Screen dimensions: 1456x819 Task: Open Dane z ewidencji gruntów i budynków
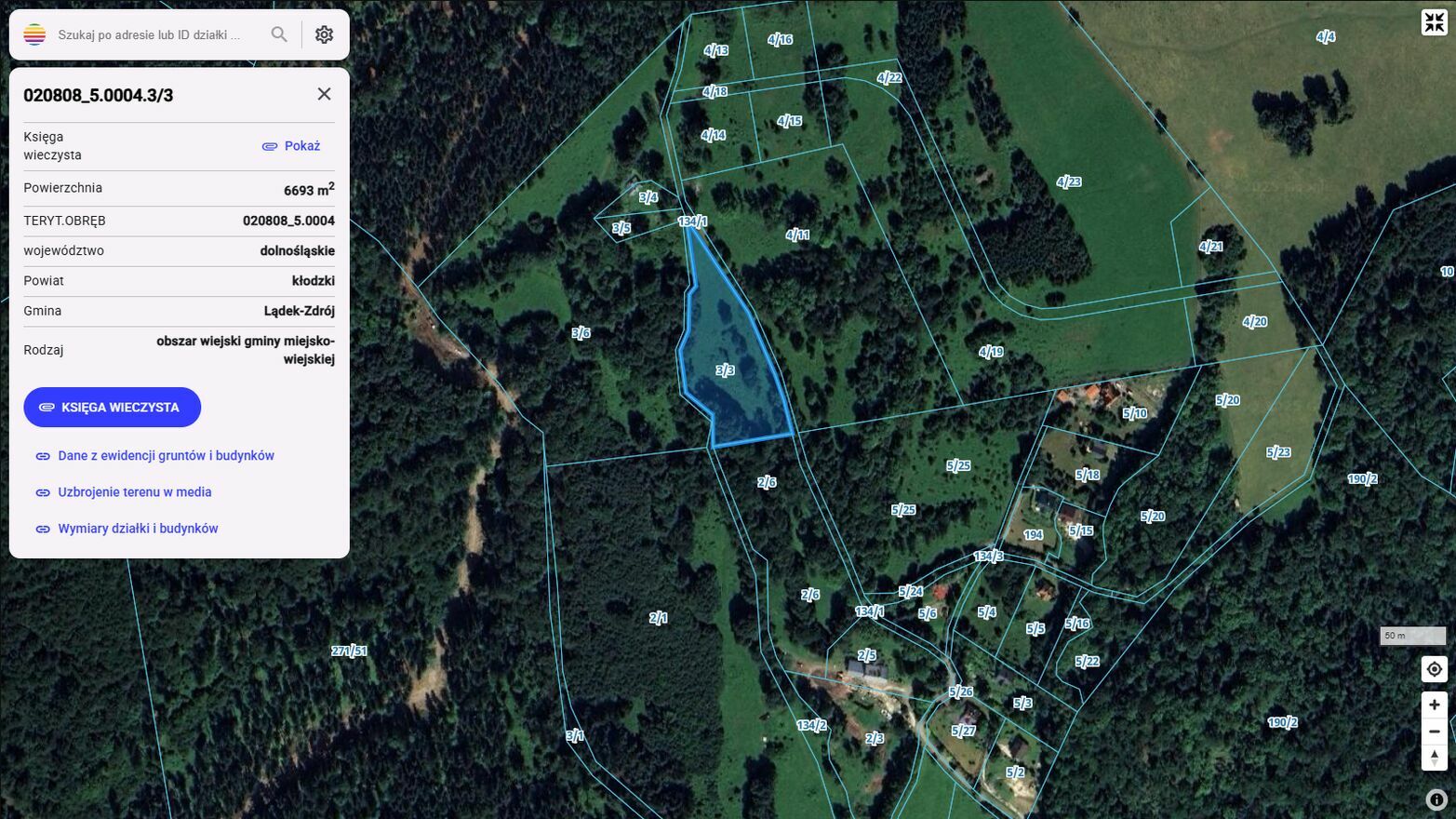pos(166,456)
